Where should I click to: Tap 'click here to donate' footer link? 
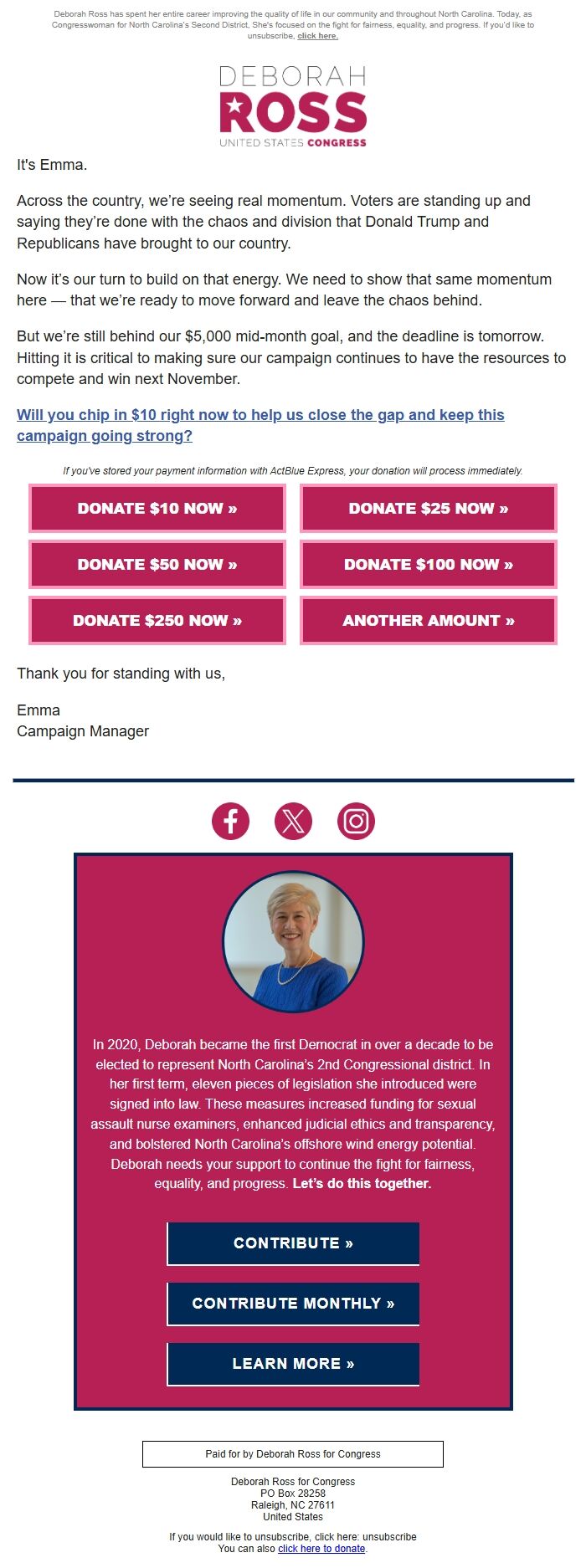pos(321,1549)
